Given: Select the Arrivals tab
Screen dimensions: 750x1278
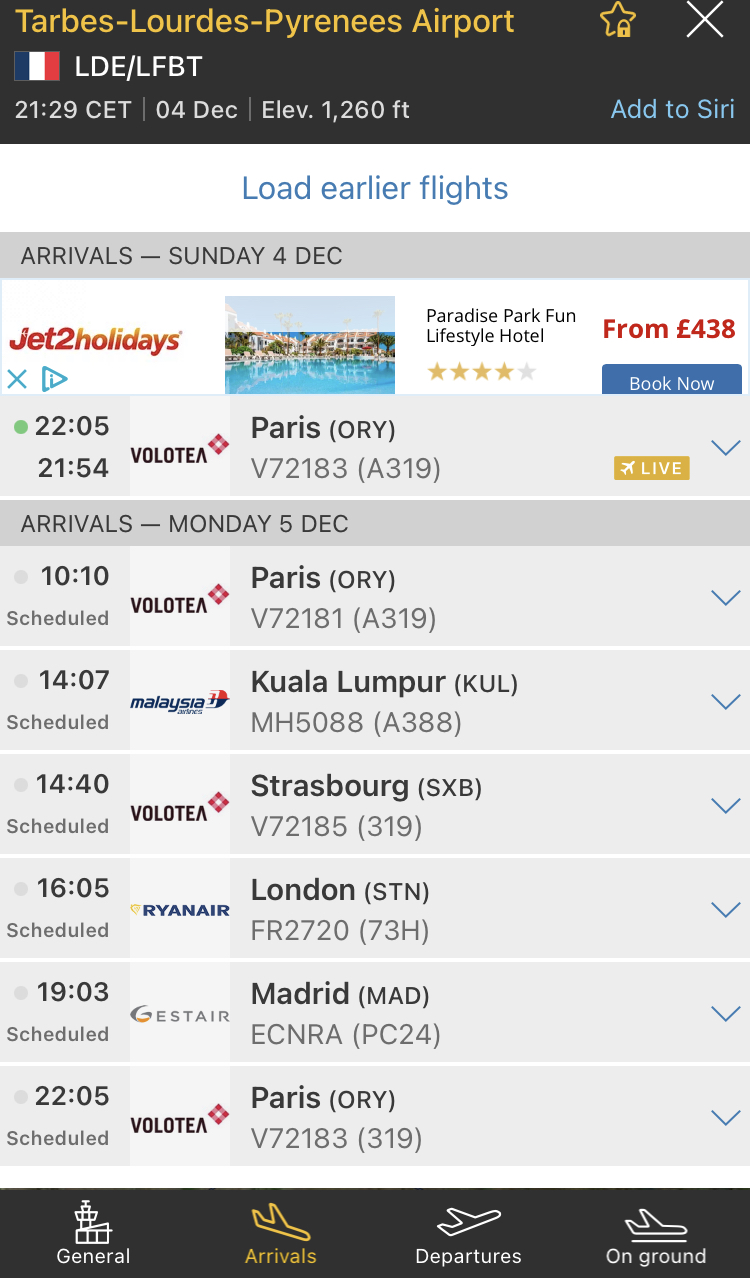Looking at the screenshot, I should [281, 1233].
